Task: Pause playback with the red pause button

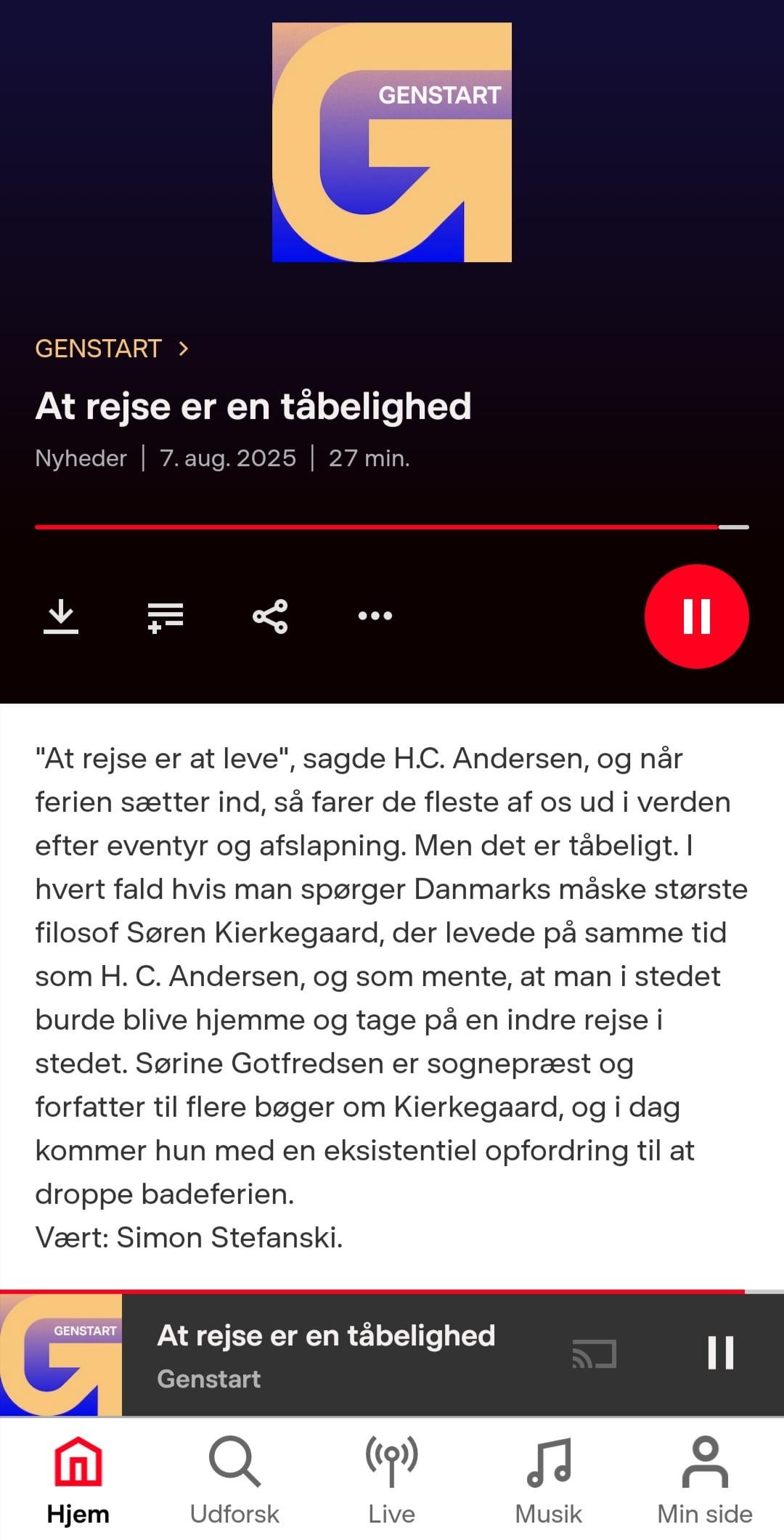Action: 696,616
